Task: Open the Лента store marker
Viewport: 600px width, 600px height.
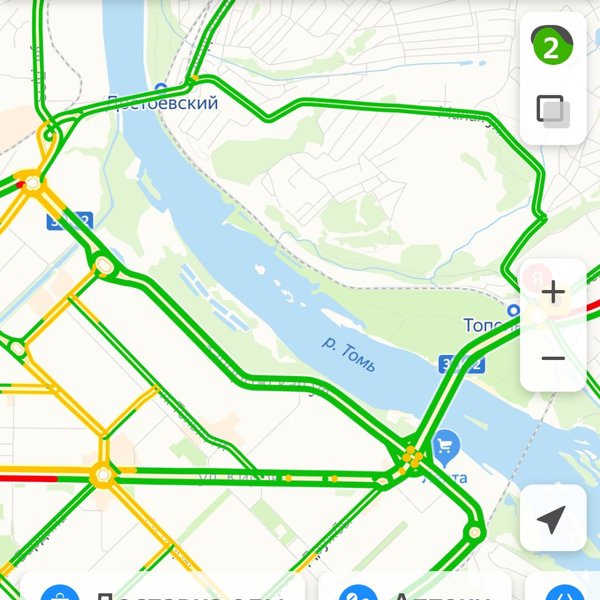Action: point(445,443)
